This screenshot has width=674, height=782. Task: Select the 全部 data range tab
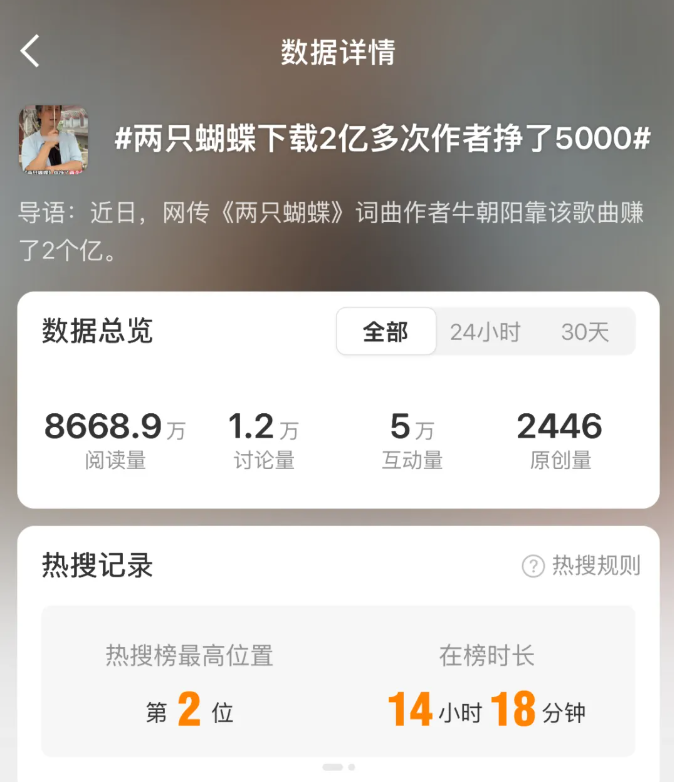point(386,332)
